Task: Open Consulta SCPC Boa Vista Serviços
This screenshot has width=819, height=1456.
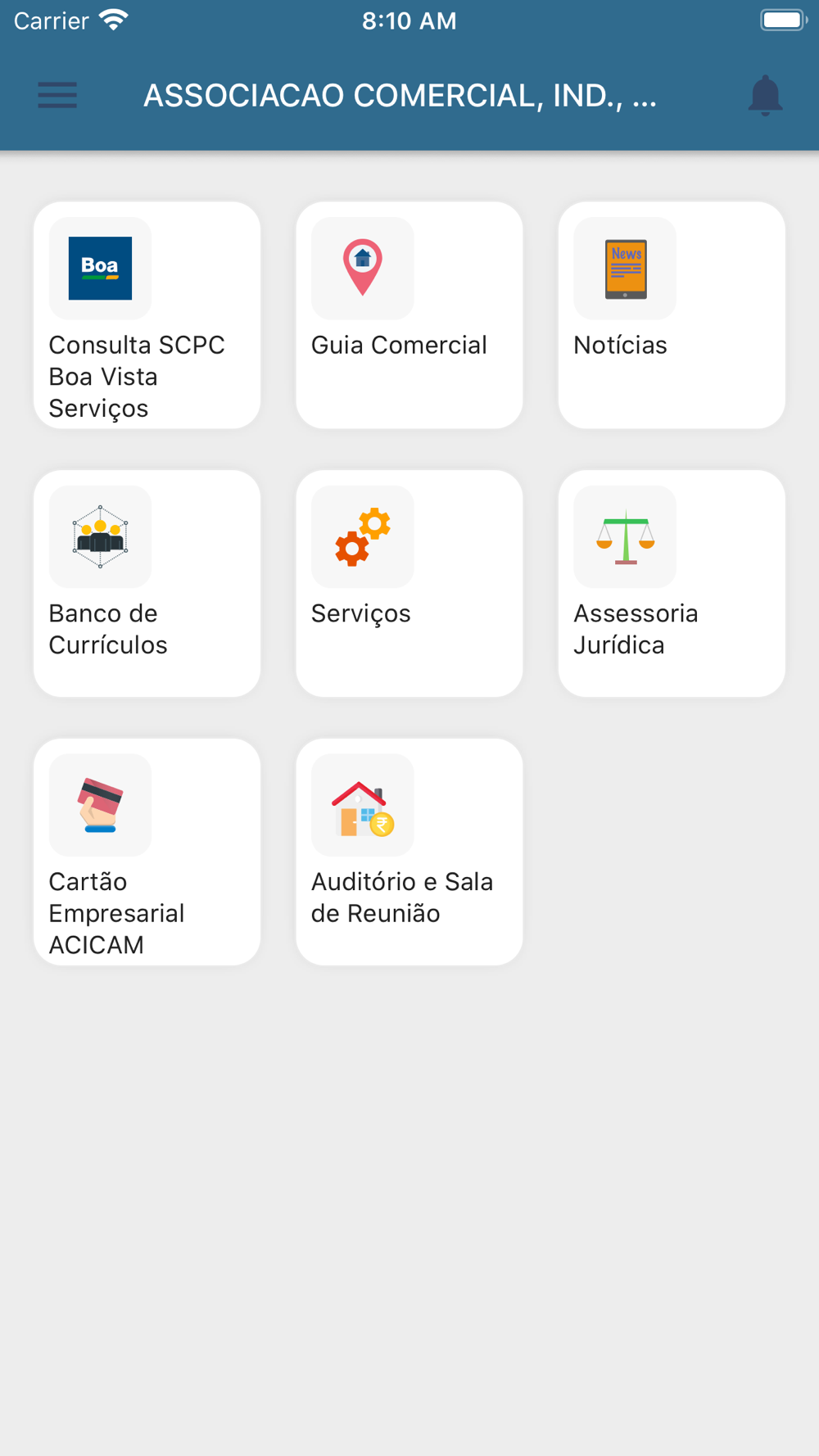Action: coord(147,315)
